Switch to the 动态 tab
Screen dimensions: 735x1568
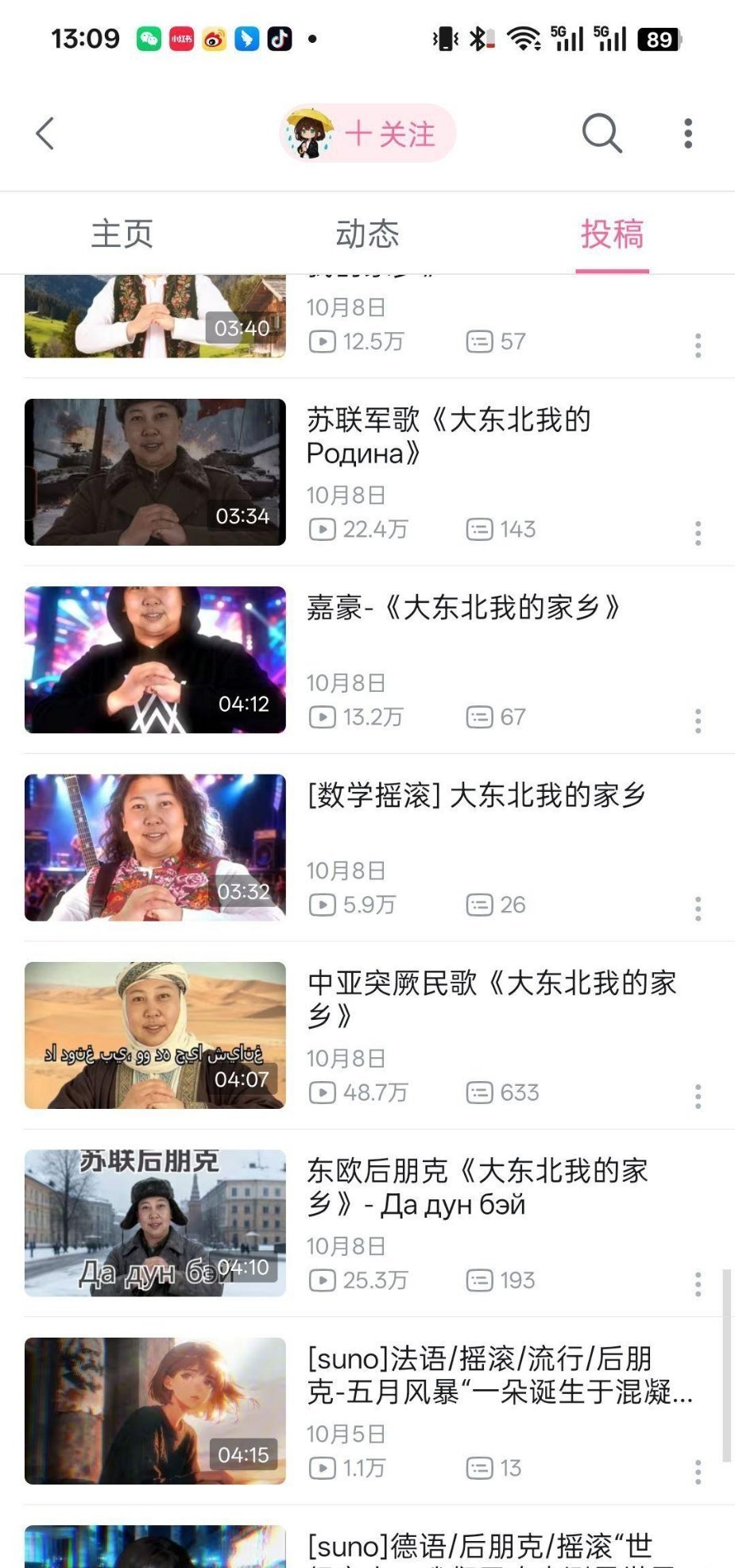(x=367, y=234)
